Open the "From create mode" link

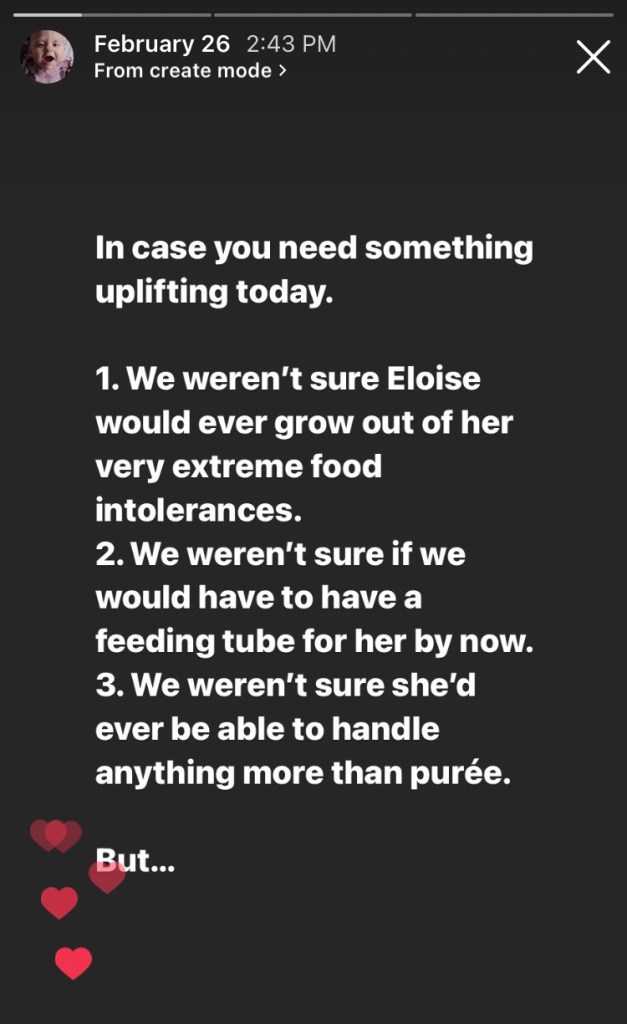tap(190, 71)
